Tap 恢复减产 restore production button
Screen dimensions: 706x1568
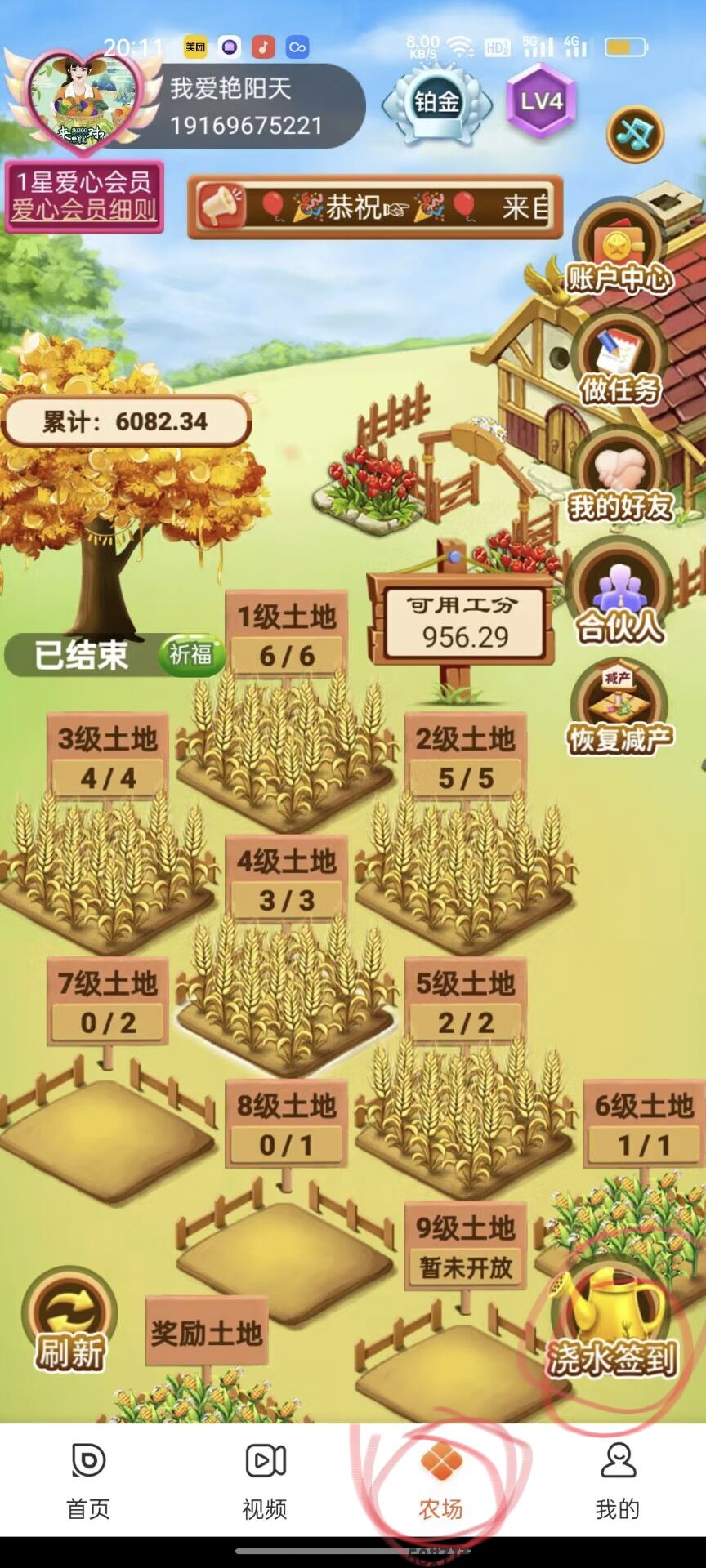[619, 709]
